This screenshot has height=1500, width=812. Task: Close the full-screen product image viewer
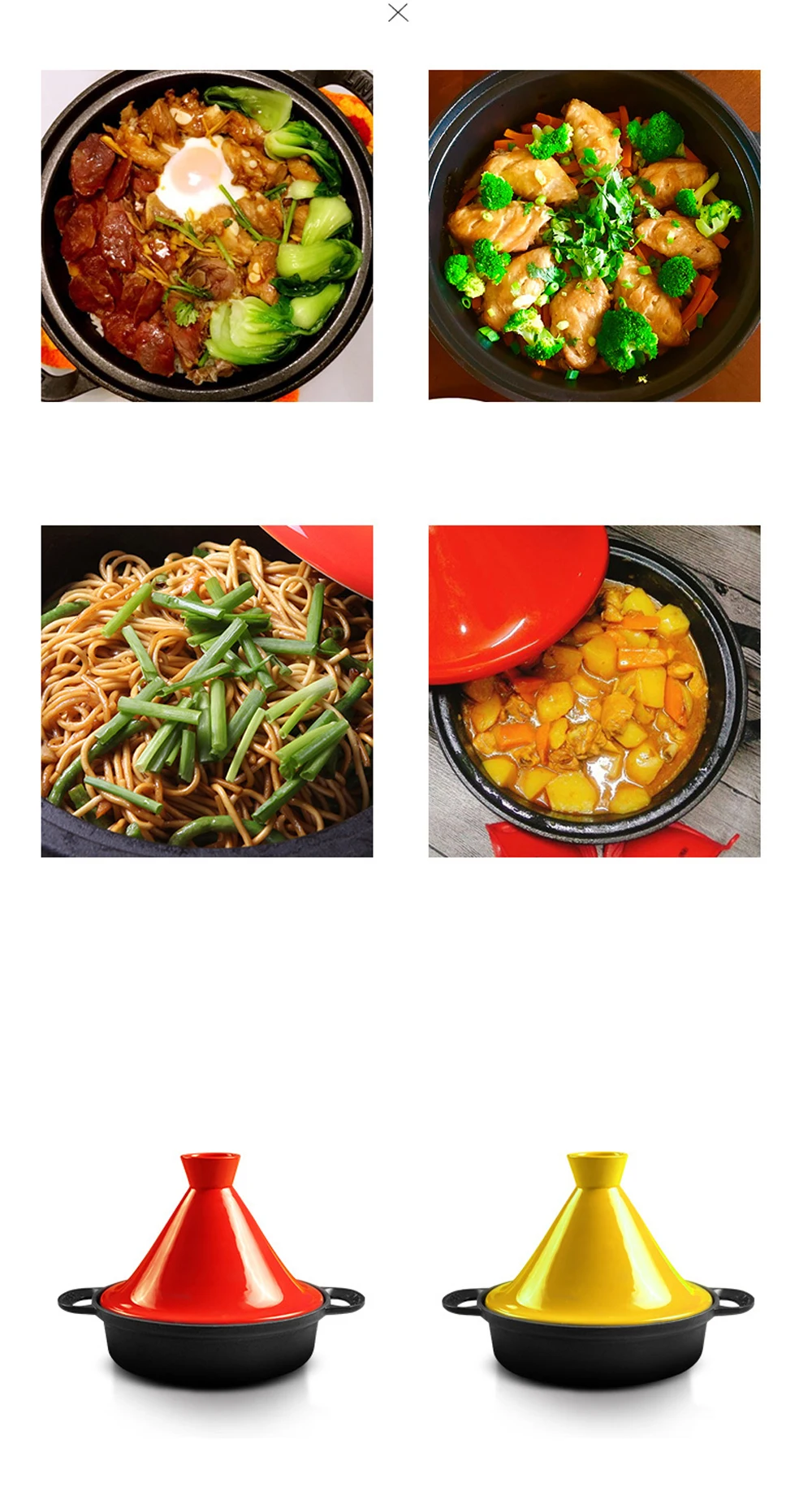[x=398, y=13]
